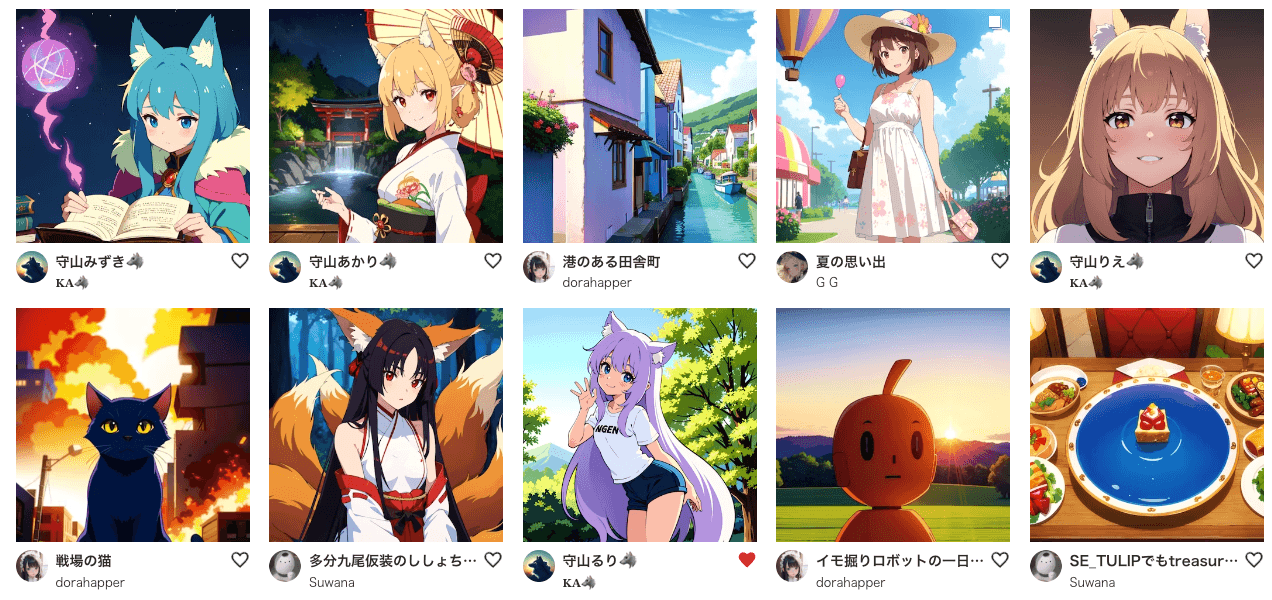View the 夏の思い出 artwork
This screenshot has width=1272, height=600.
pos(892,126)
